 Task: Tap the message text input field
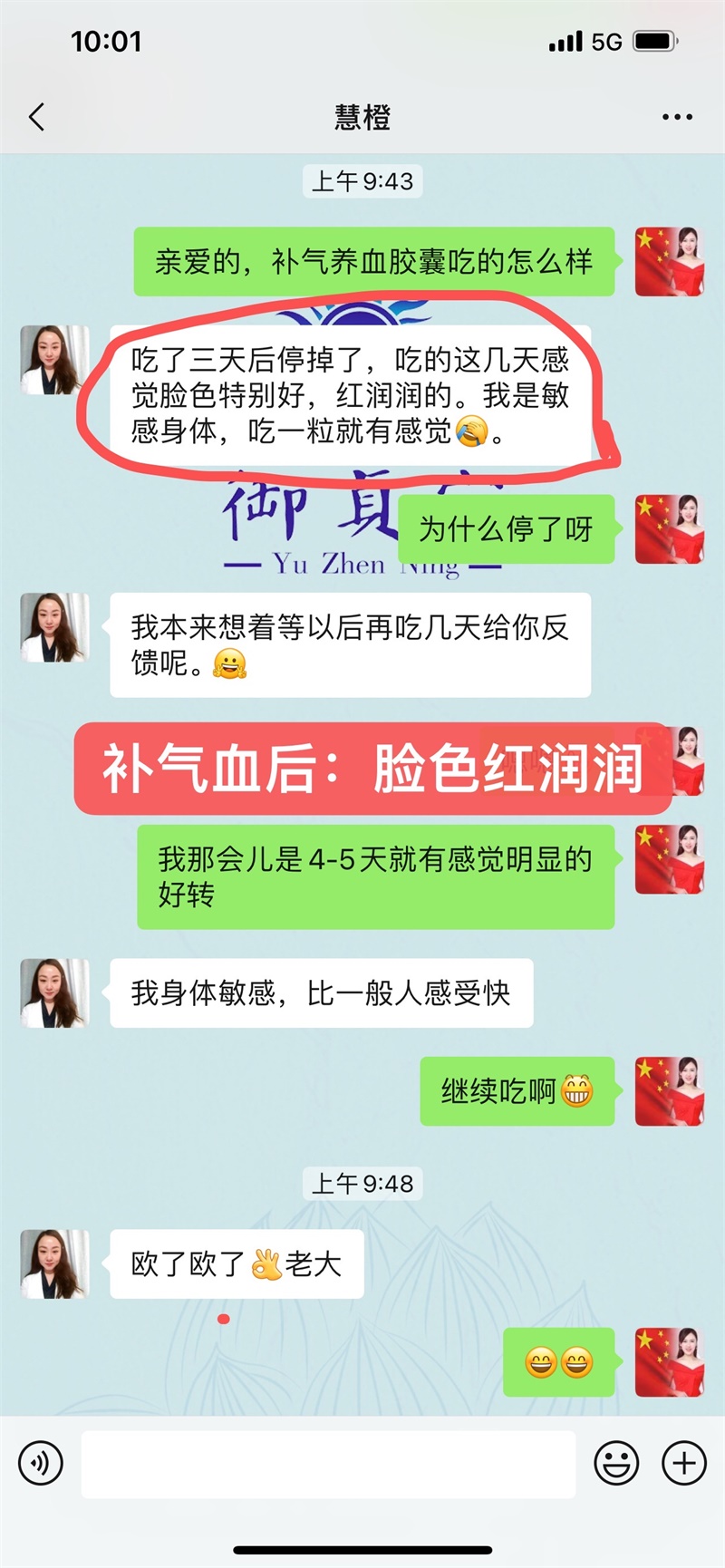click(328, 1464)
